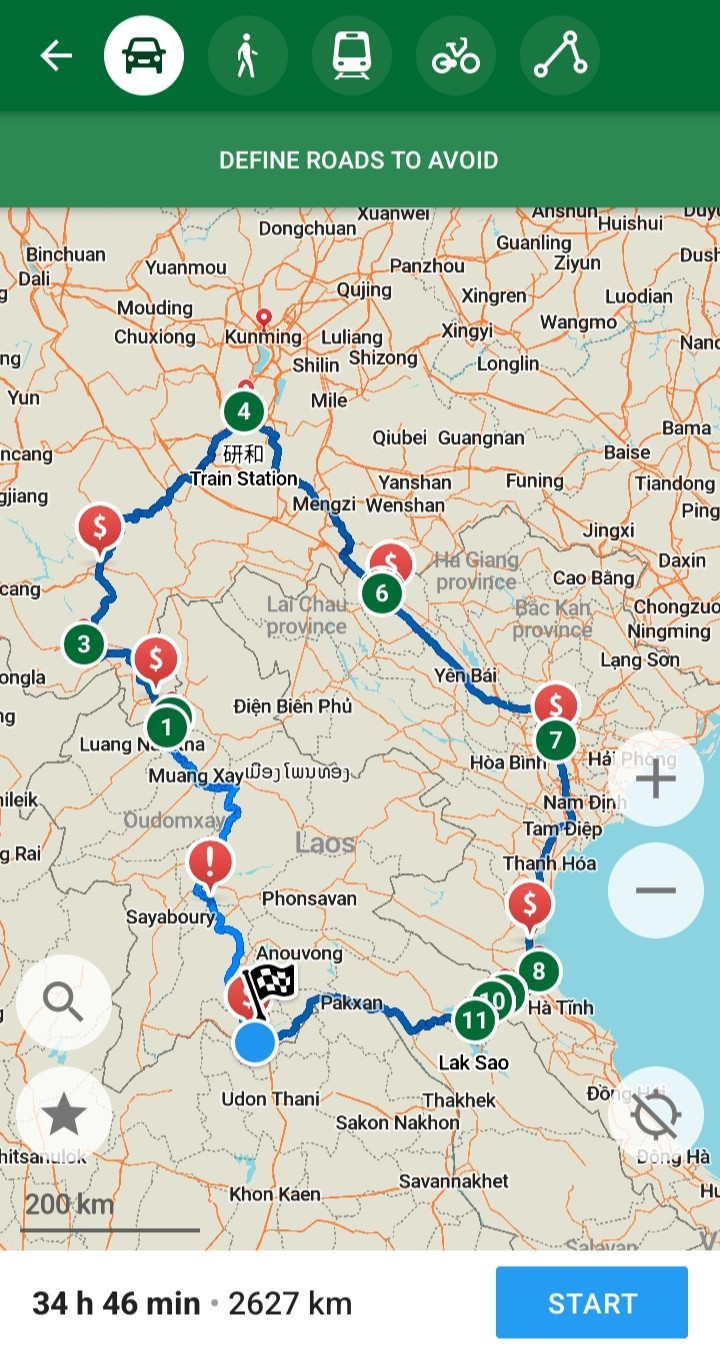Go back using the arrow icon
720x1355 pixels.
coord(56,56)
